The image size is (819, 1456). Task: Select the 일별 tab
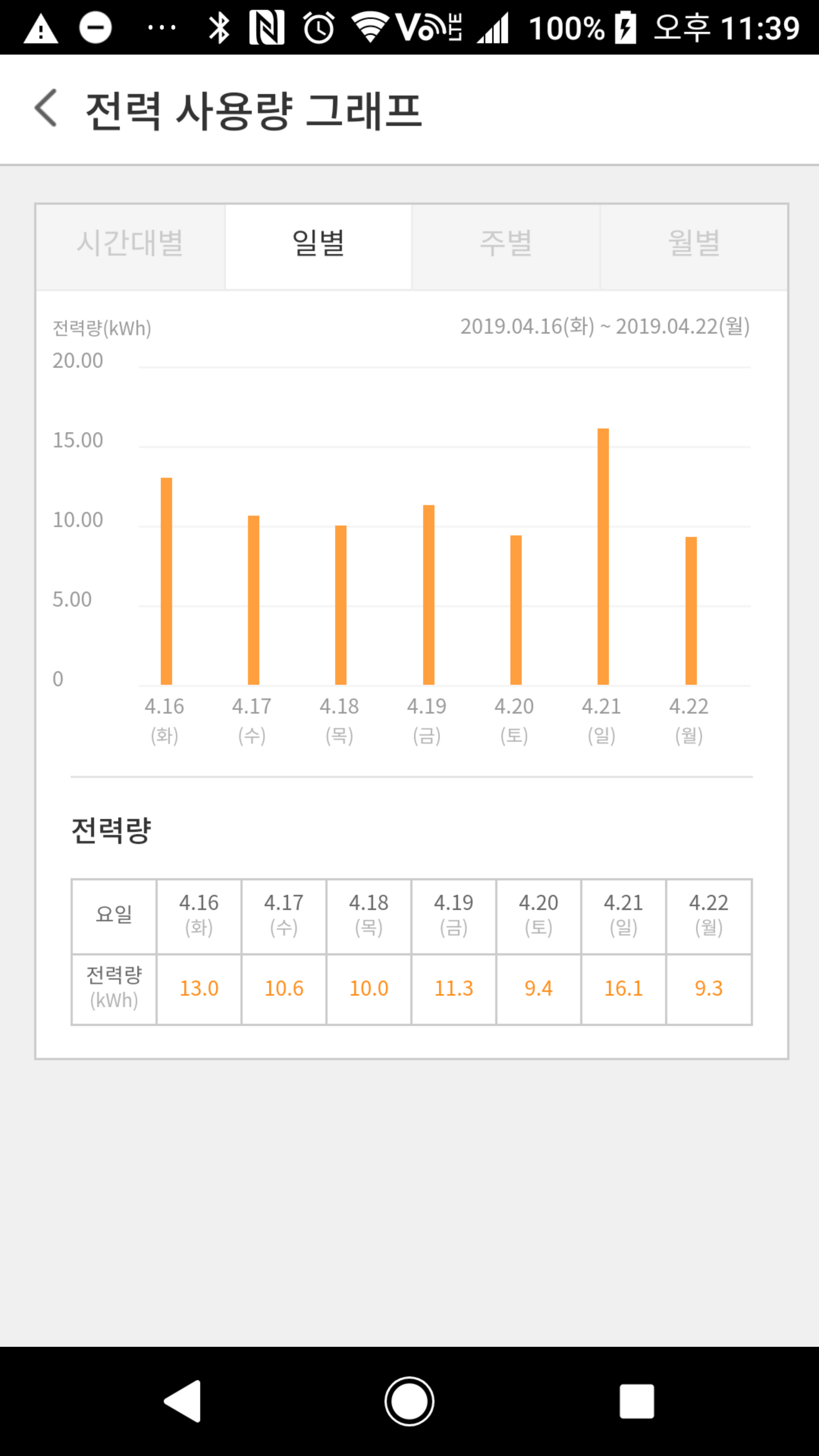pos(318,246)
